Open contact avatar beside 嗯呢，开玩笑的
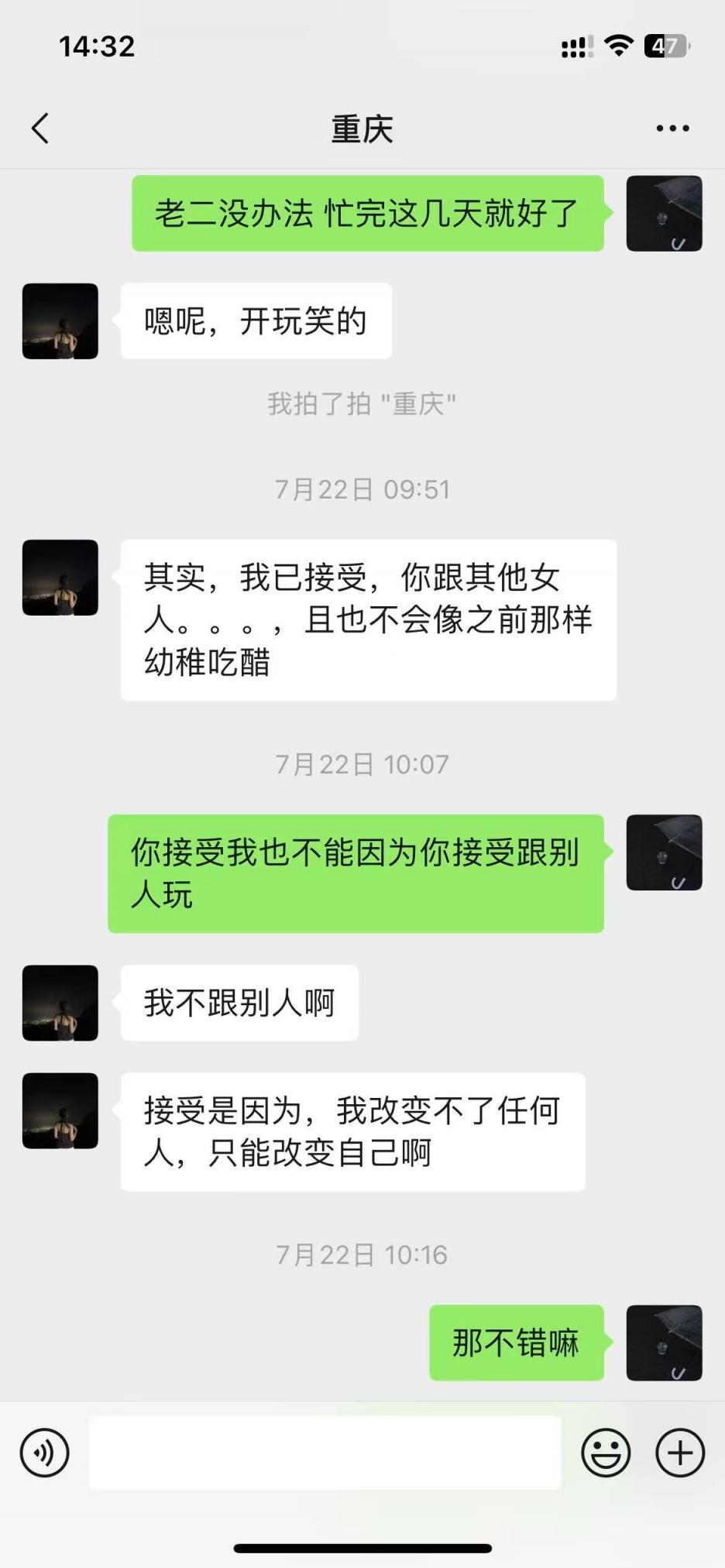Image resolution: width=725 pixels, height=1568 pixels. click(60, 321)
